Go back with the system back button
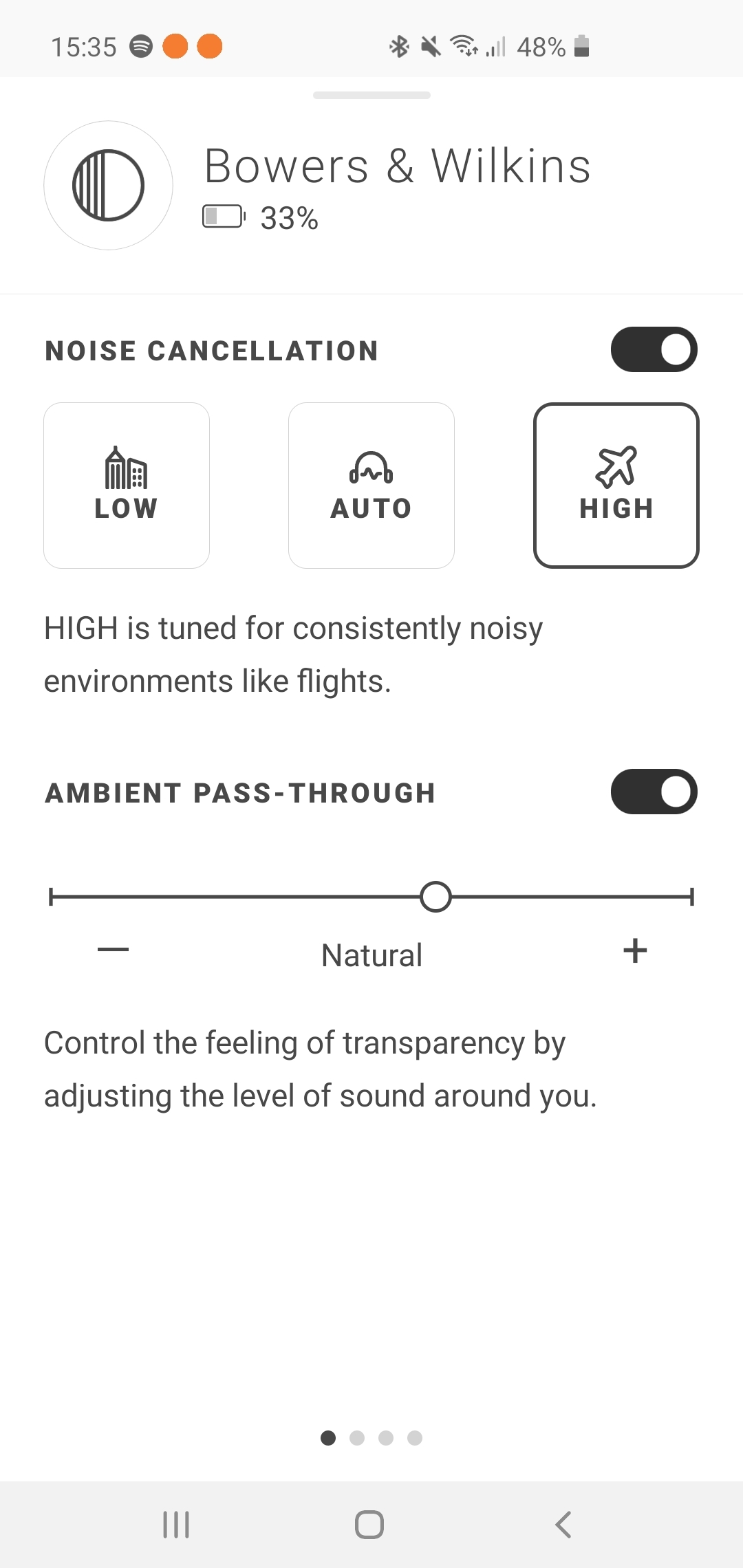 (x=563, y=1525)
